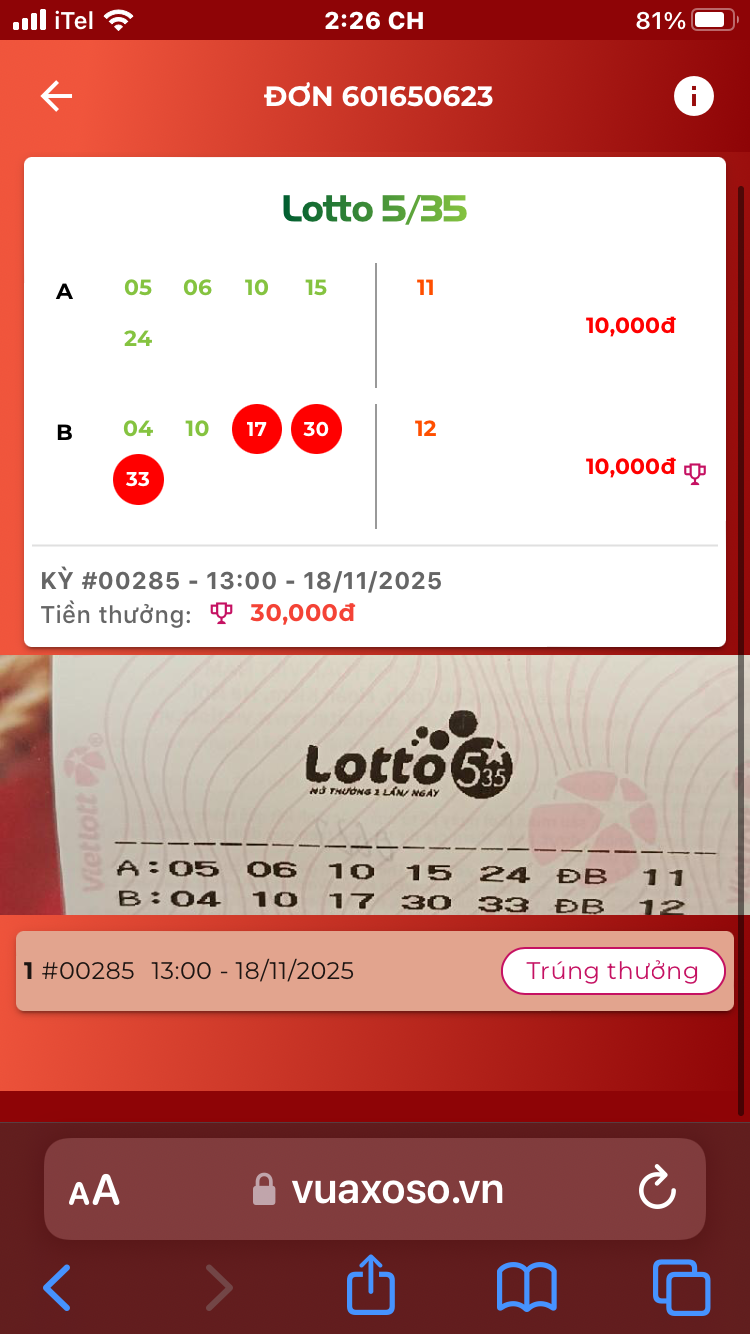Share this page from Safari toolbar
This screenshot has width=750, height=1334.
point(371,1284)
